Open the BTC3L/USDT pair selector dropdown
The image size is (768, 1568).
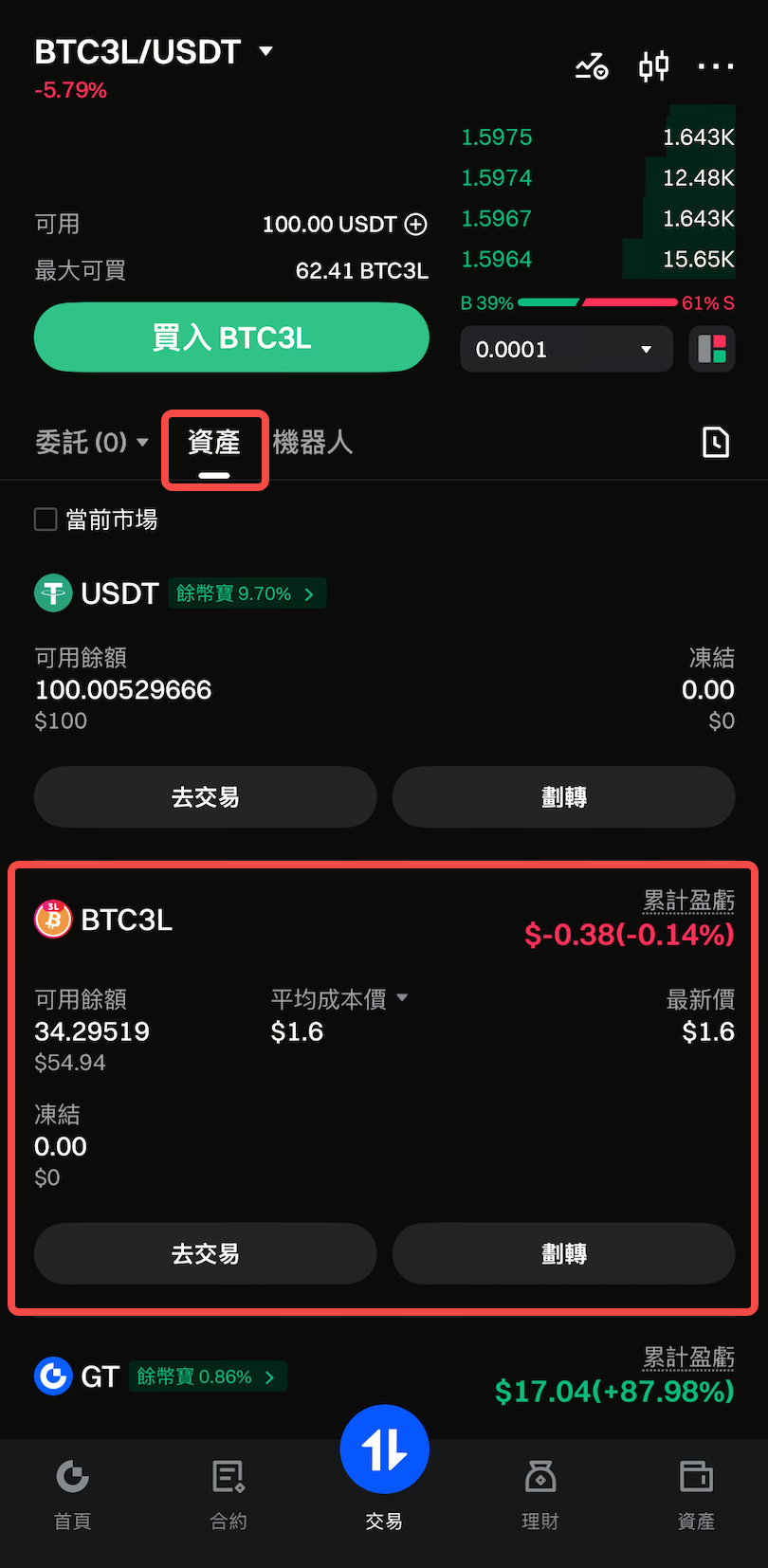152,52
